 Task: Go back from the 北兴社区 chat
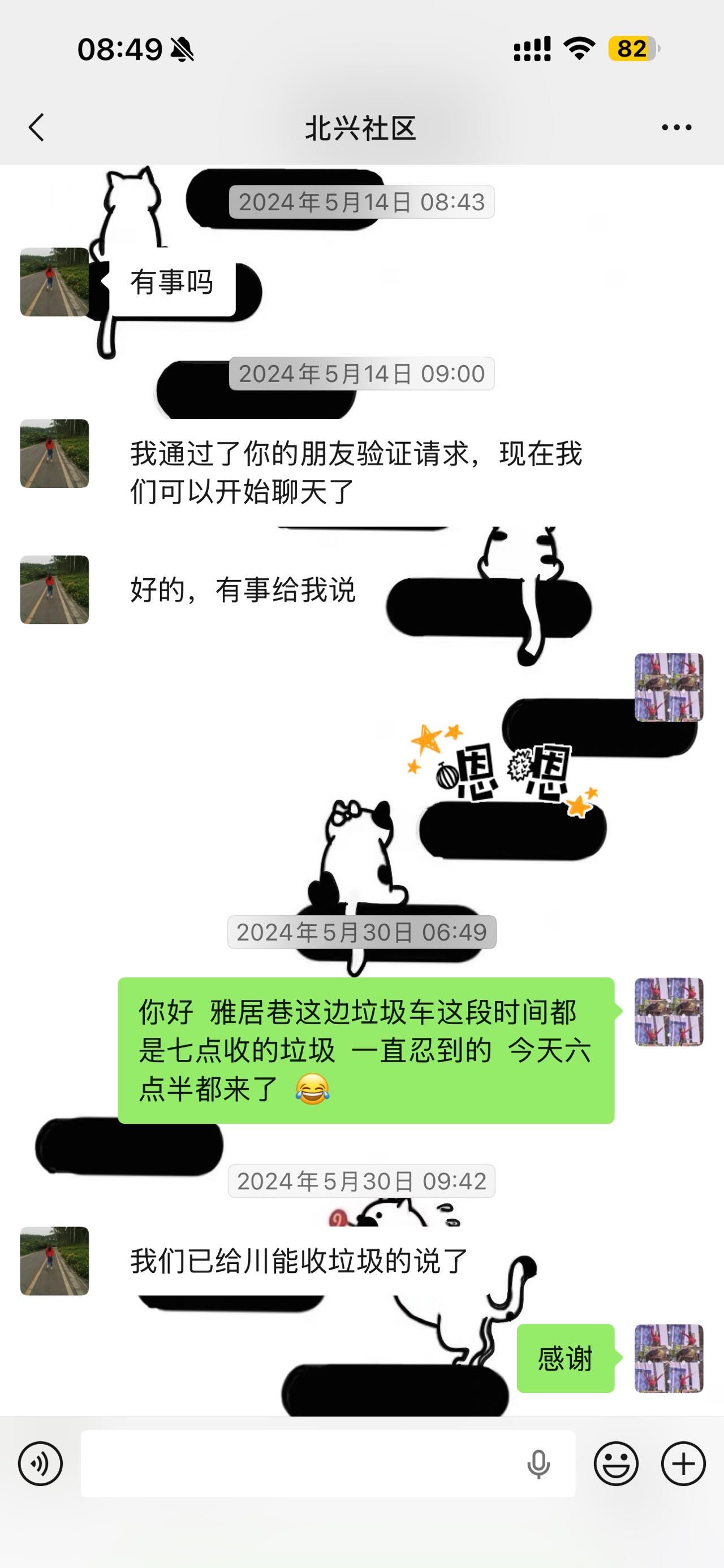37,127
